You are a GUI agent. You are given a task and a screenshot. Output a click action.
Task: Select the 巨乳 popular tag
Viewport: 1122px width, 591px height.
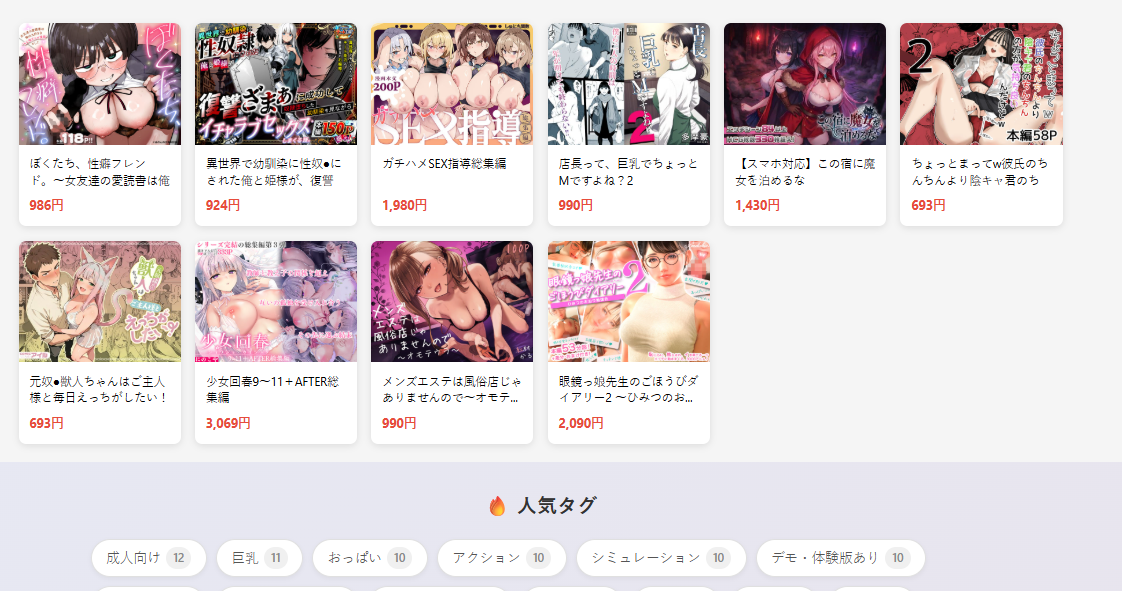click(x=259, y=558)
